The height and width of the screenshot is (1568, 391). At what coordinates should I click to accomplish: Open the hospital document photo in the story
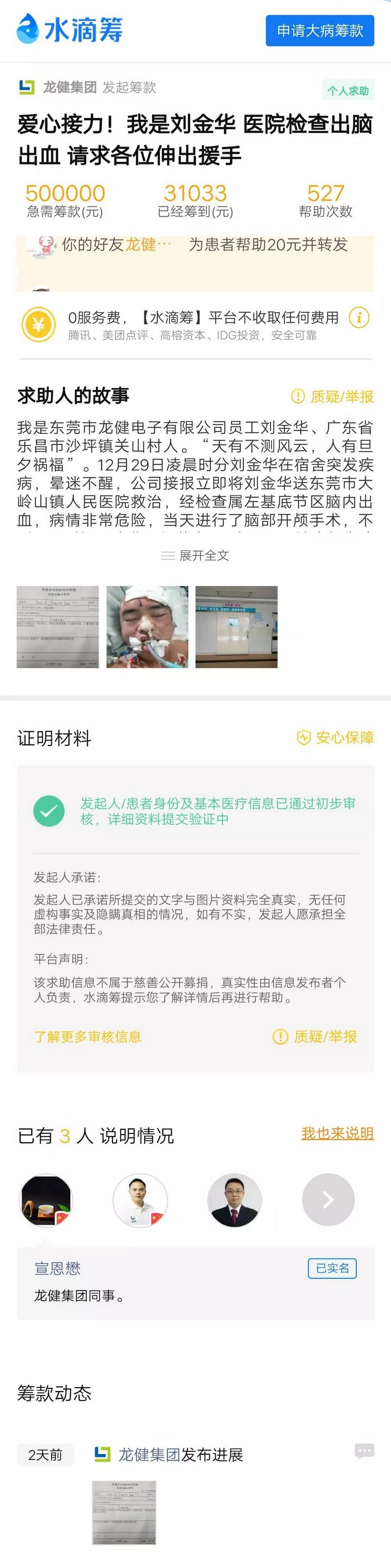coord(57,626)
